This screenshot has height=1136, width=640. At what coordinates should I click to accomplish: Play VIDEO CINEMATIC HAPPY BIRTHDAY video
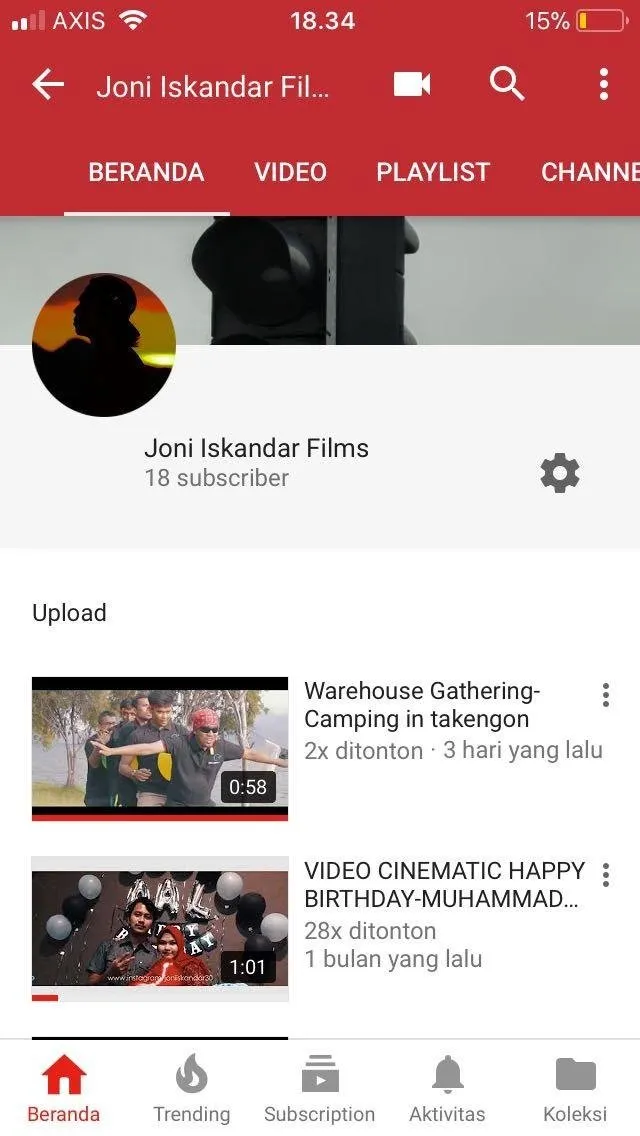(160, 928)
